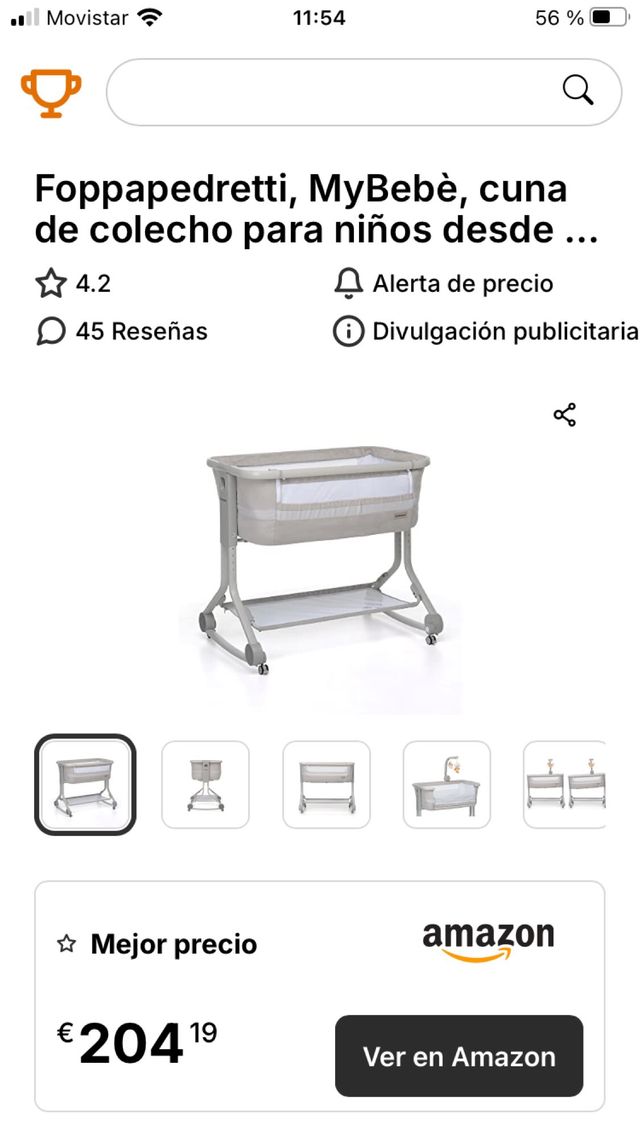The height and width of the screenshot is (1138, 640).
Task: Share this crib product
Action: tap(565, 415)
